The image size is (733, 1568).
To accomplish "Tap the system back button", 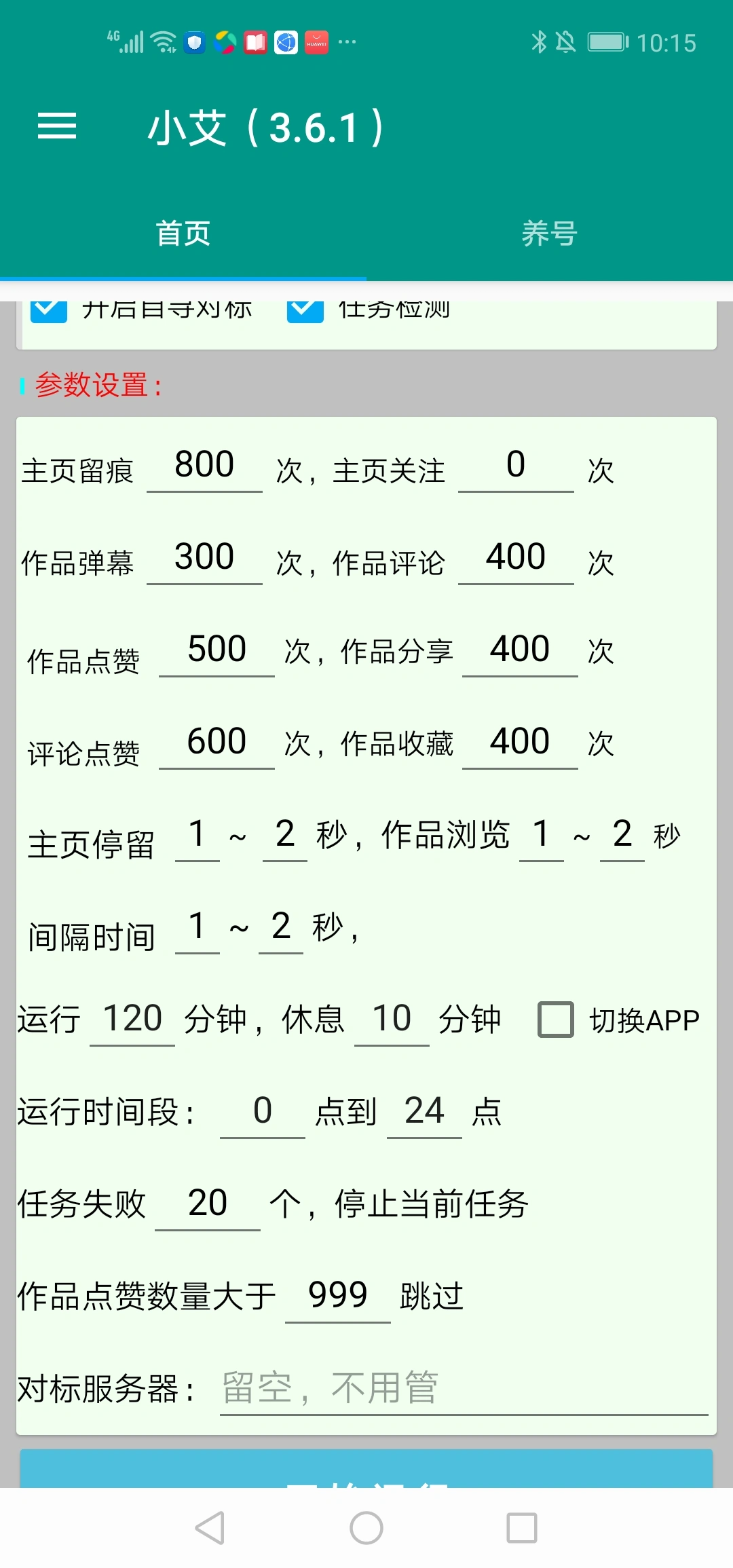I will tap(210, 1528).
